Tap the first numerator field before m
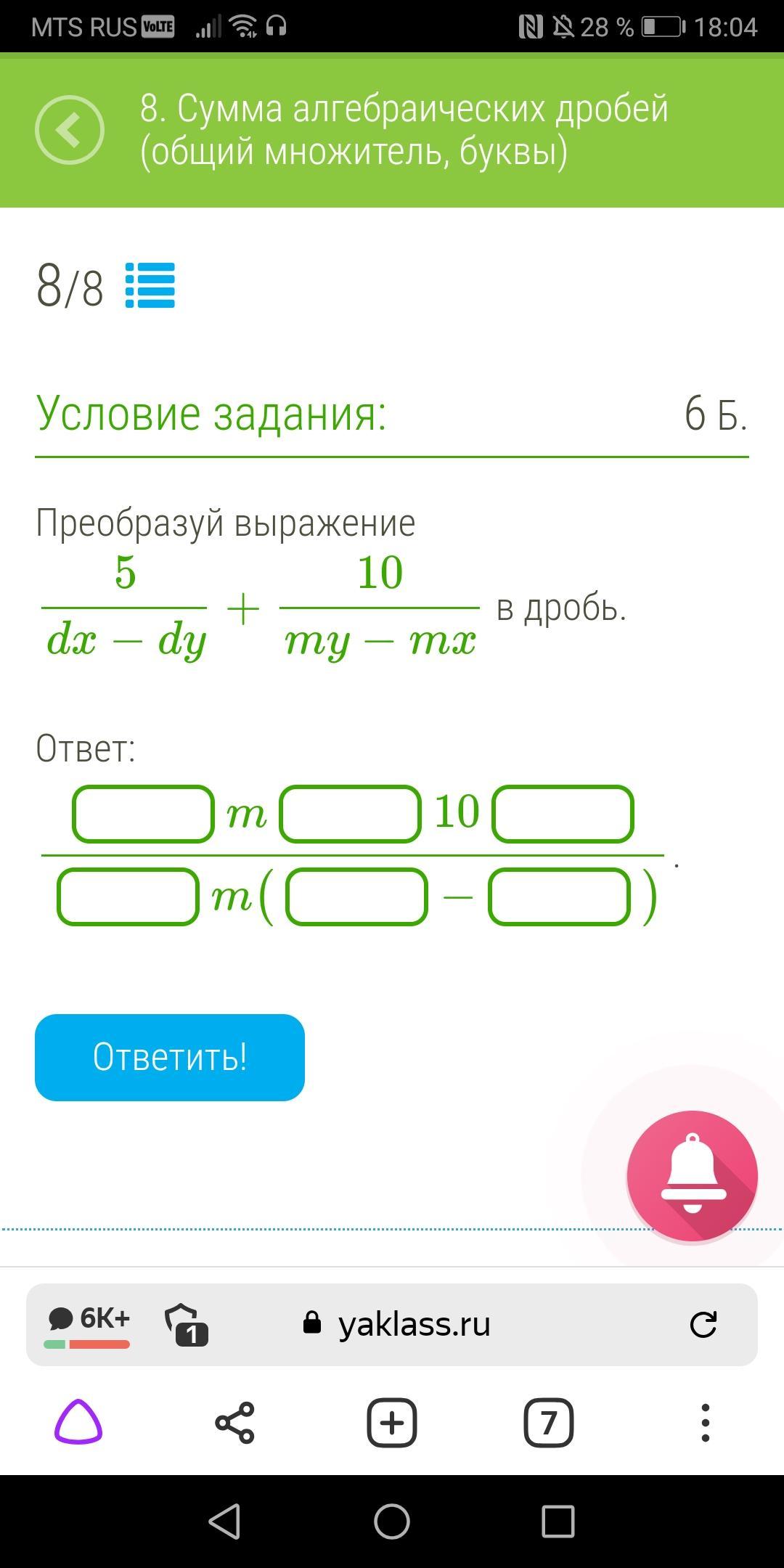The image size is (784, 1568). point(143,814)
